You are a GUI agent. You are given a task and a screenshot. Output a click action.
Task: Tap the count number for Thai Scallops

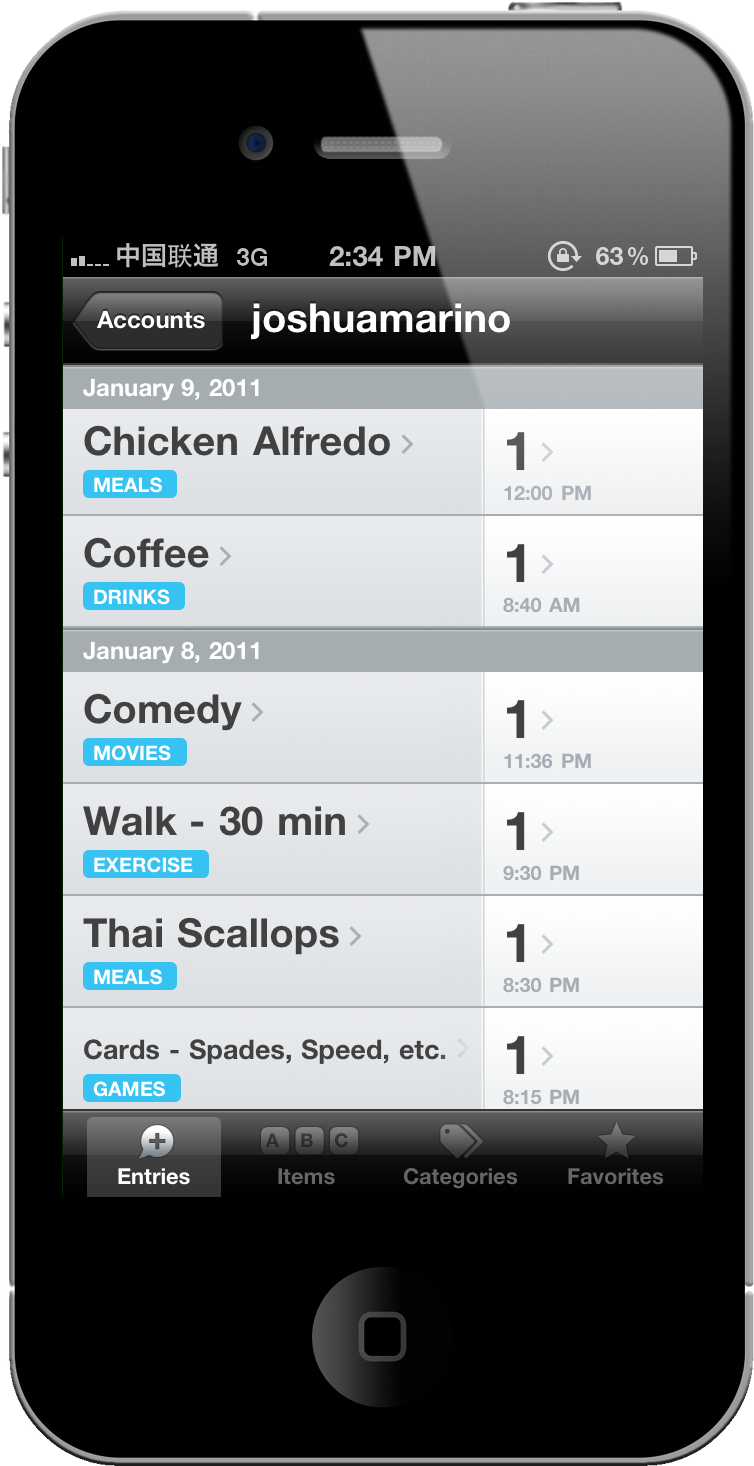518,943
